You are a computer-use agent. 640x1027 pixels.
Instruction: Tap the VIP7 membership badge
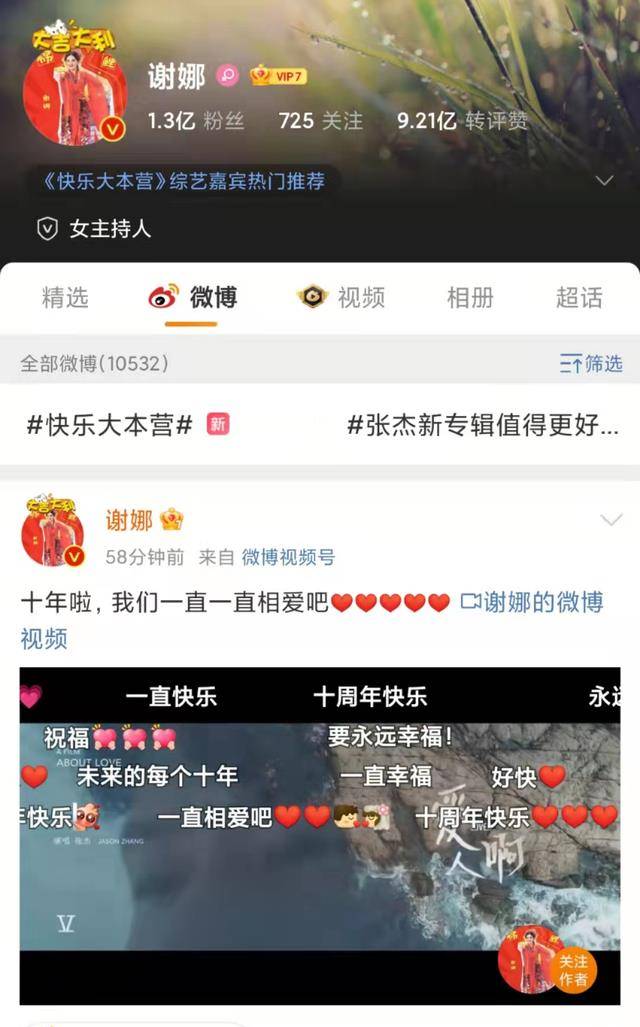[x=278, y=76]
